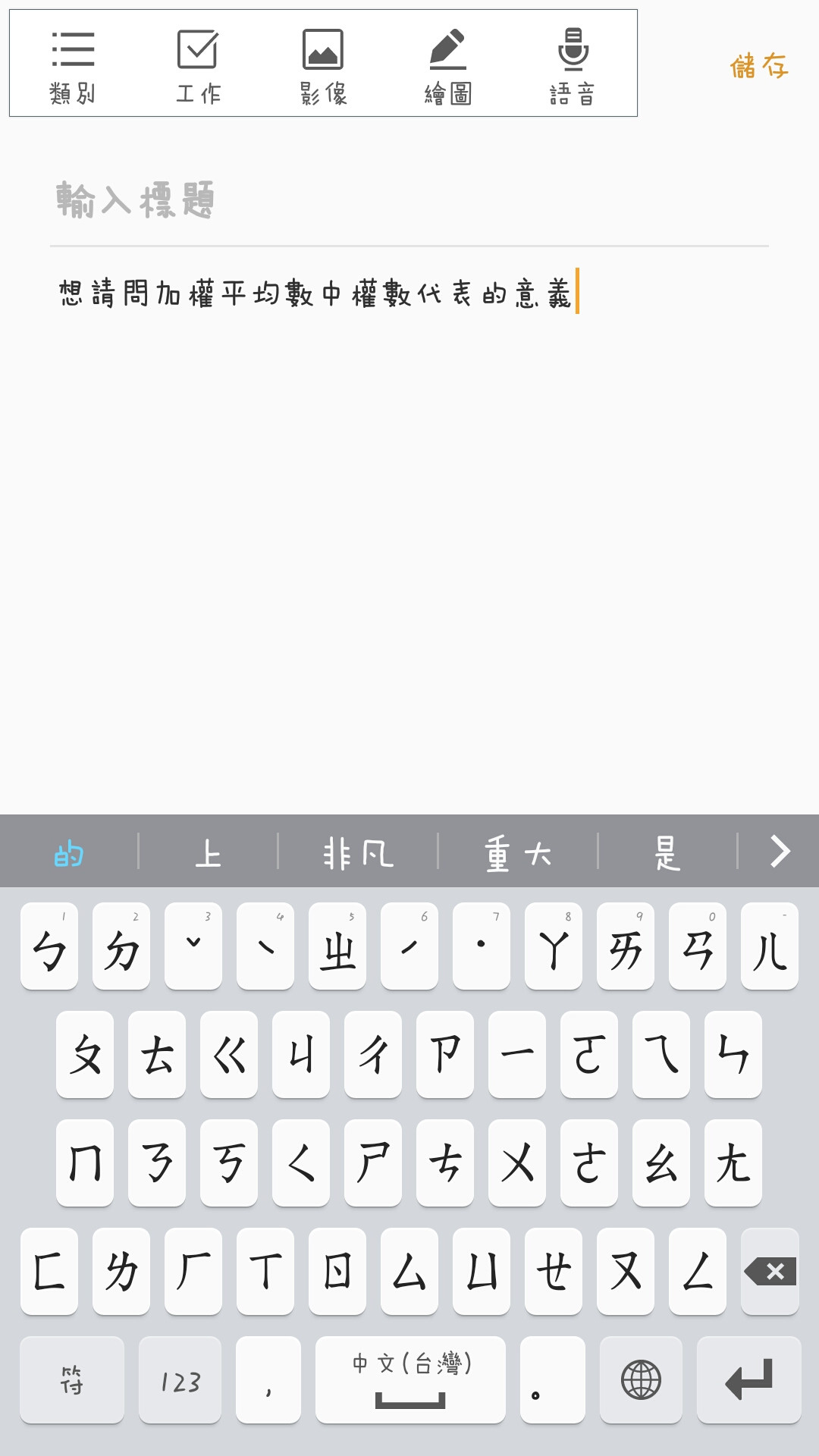Delete a character with backspace key
819x1456 pixels.
coord(770,1272)
